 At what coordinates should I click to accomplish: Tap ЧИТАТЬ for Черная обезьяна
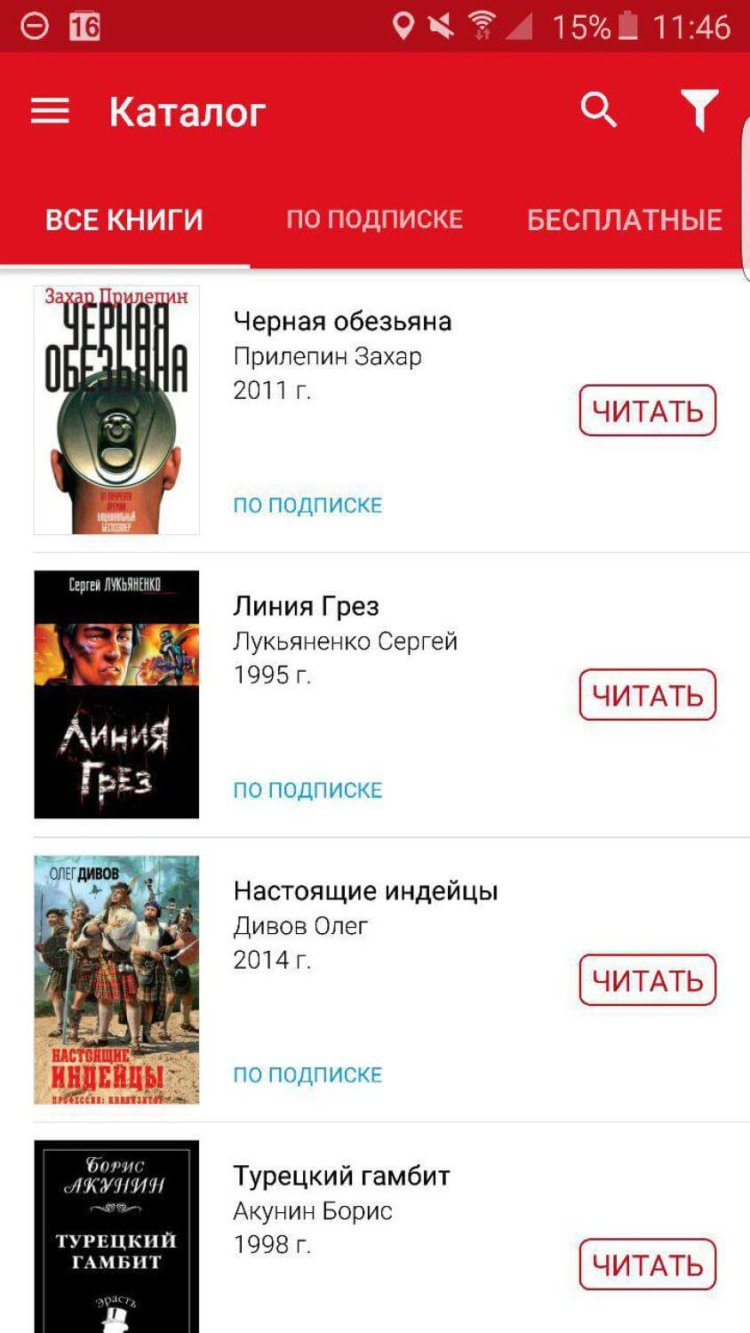(647, 410)
